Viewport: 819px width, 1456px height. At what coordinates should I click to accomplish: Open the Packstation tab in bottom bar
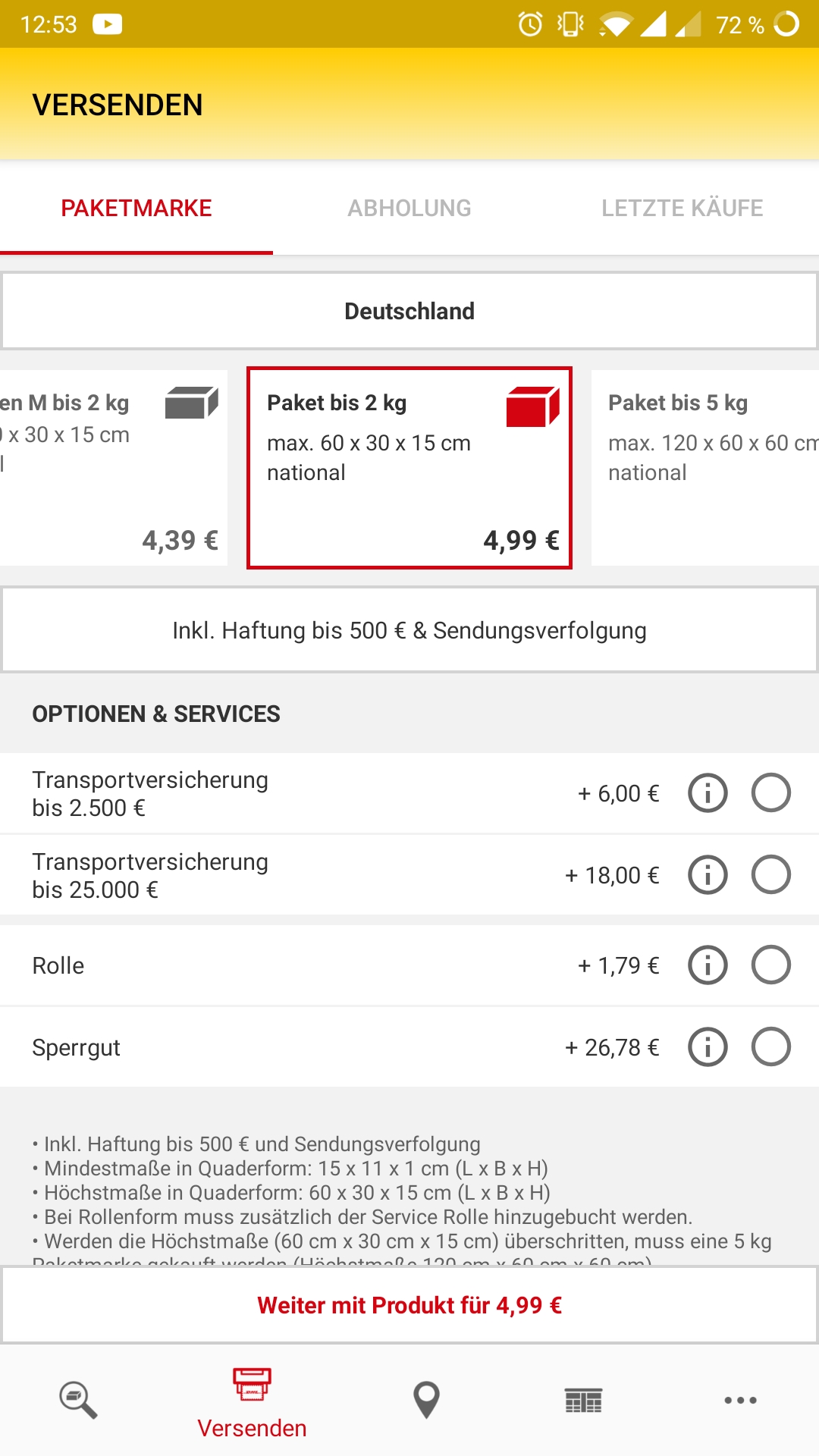[583, 1400]
